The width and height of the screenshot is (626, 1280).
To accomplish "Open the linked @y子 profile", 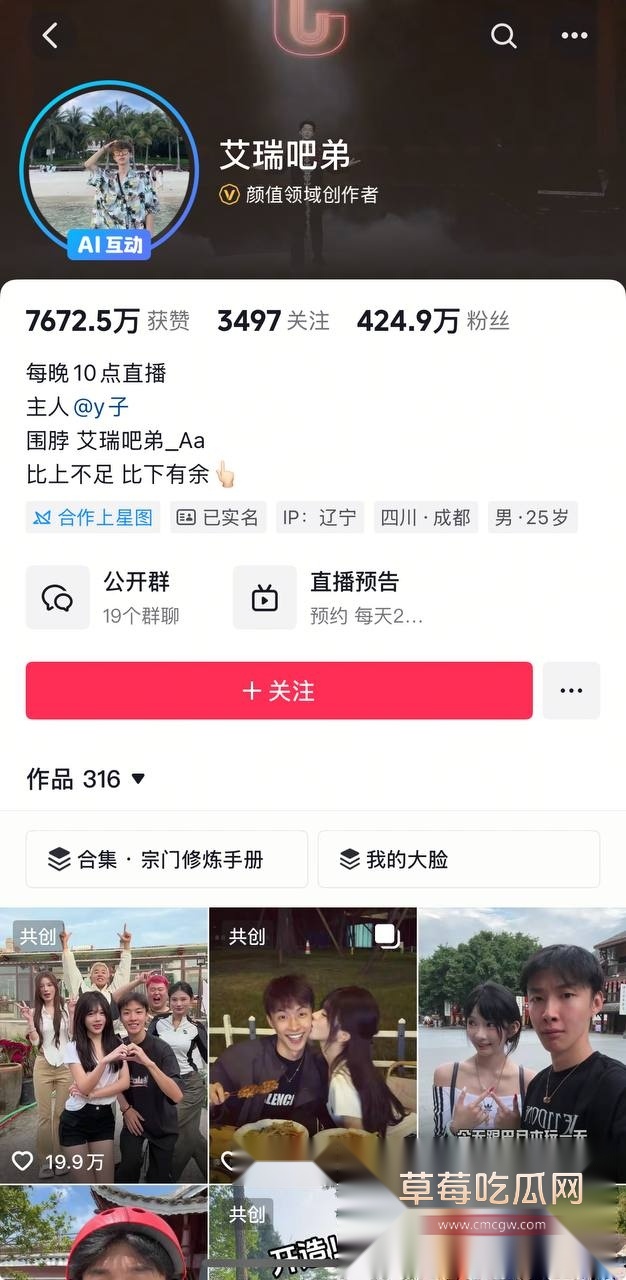I will pyautogui.click(x=101, y=407).
